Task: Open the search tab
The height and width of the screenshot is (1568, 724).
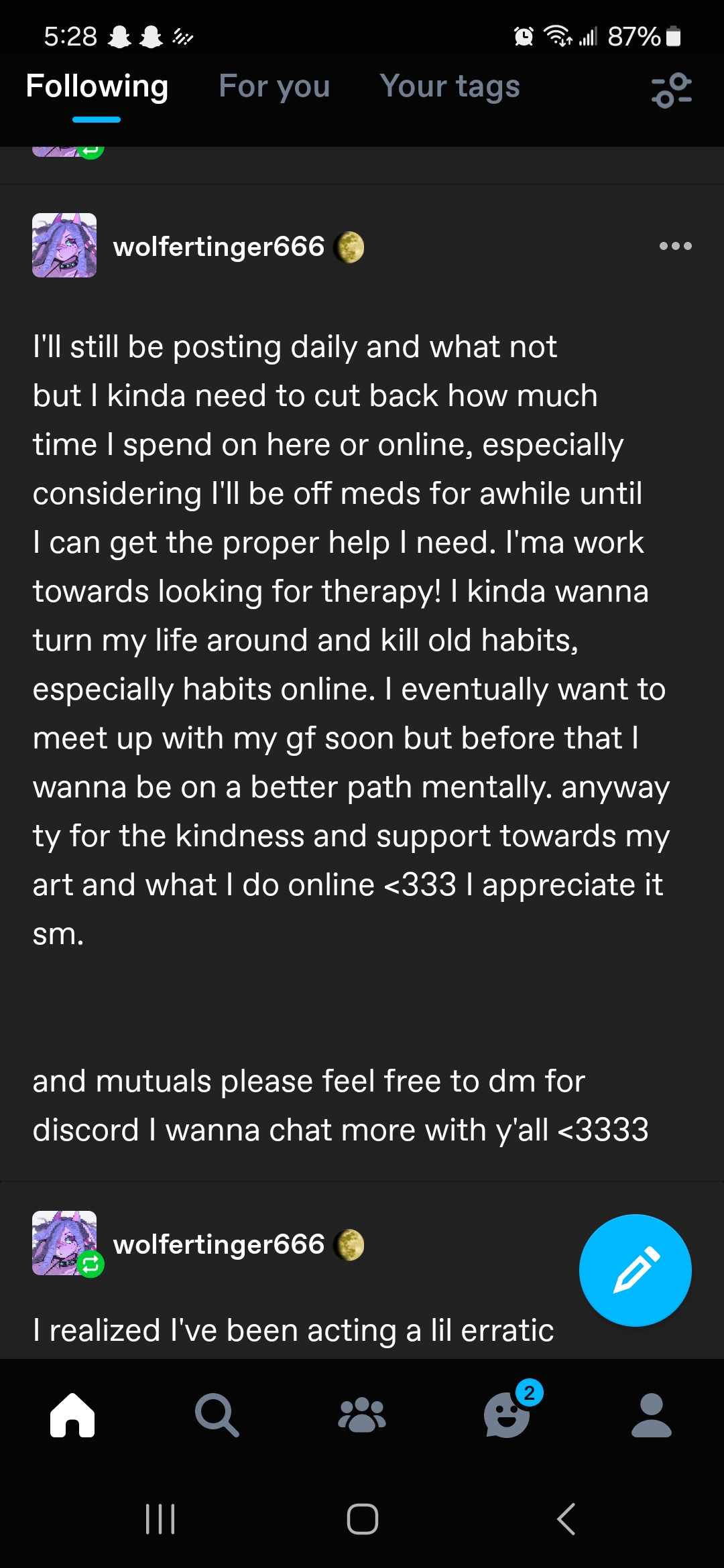Action: 217,1415
